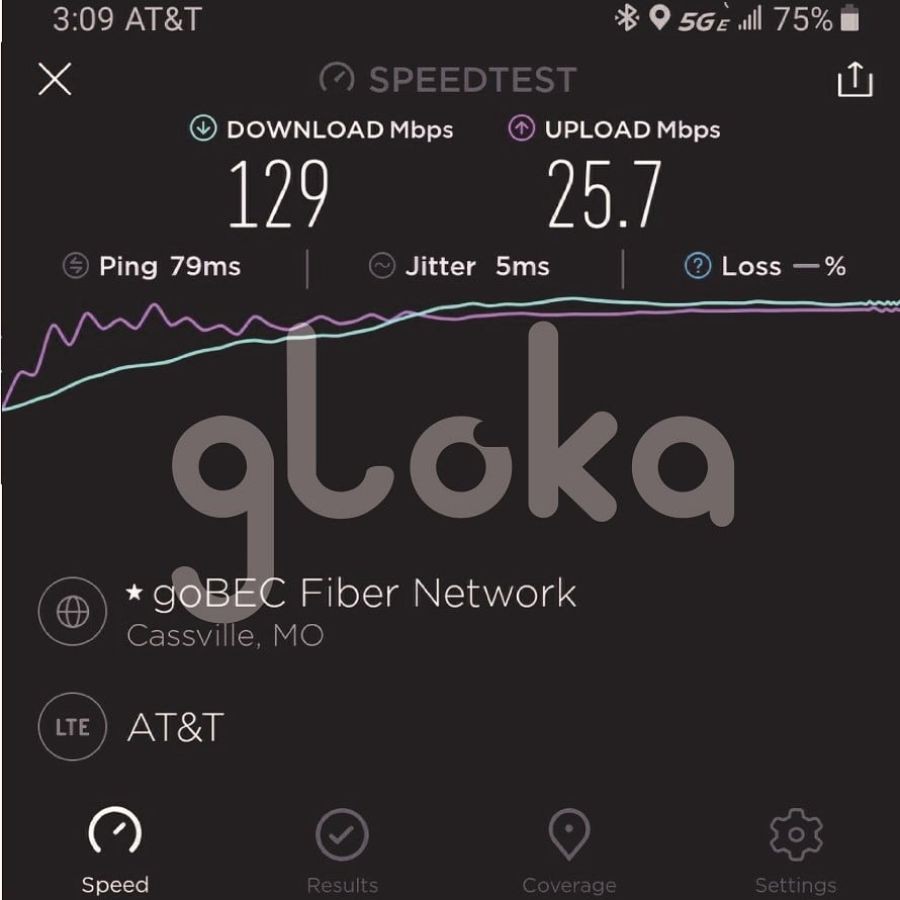Open the packet Loss help icon

[697, 266]
